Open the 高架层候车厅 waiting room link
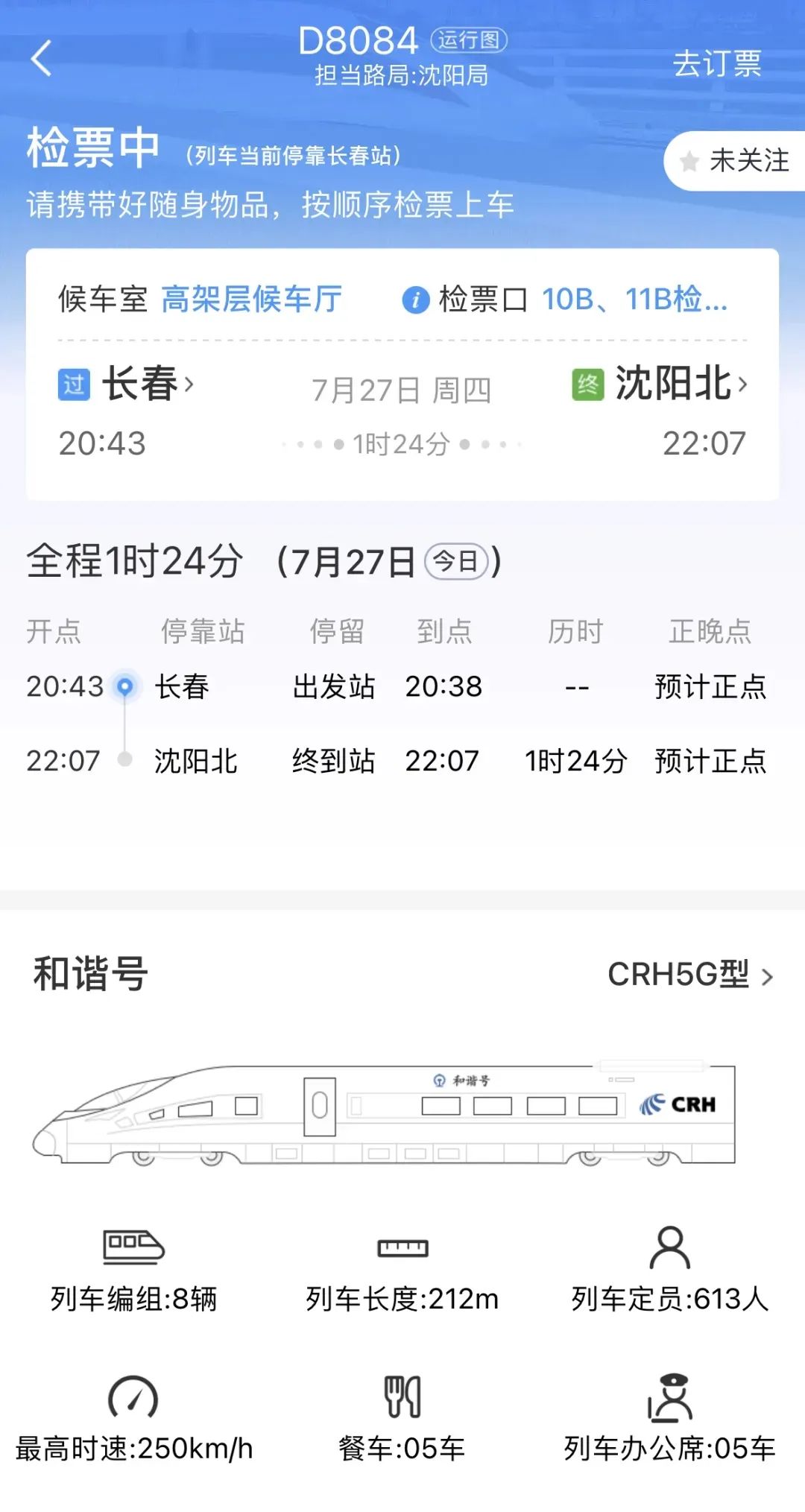805x1512 pixels. click(250, 300)
